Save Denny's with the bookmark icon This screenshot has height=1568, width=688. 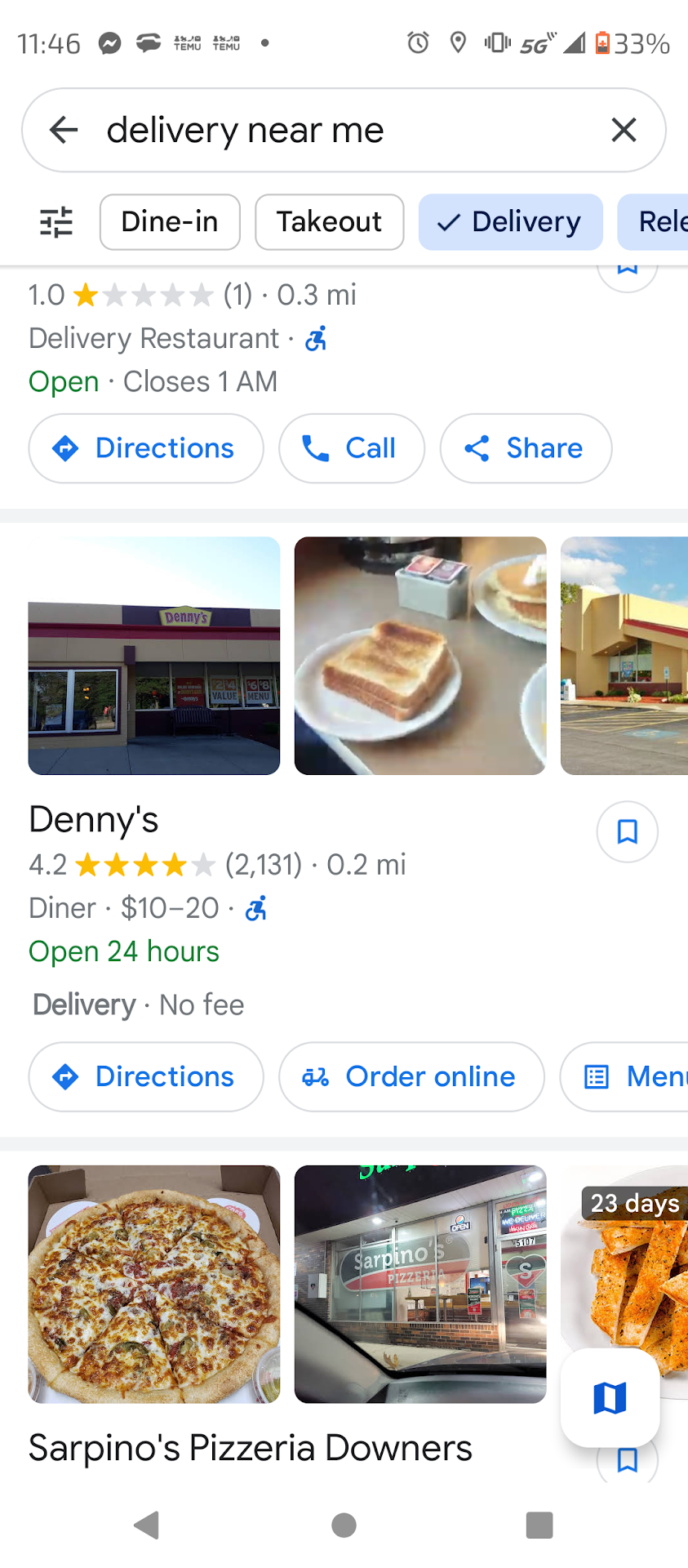(x=627, y=831)
